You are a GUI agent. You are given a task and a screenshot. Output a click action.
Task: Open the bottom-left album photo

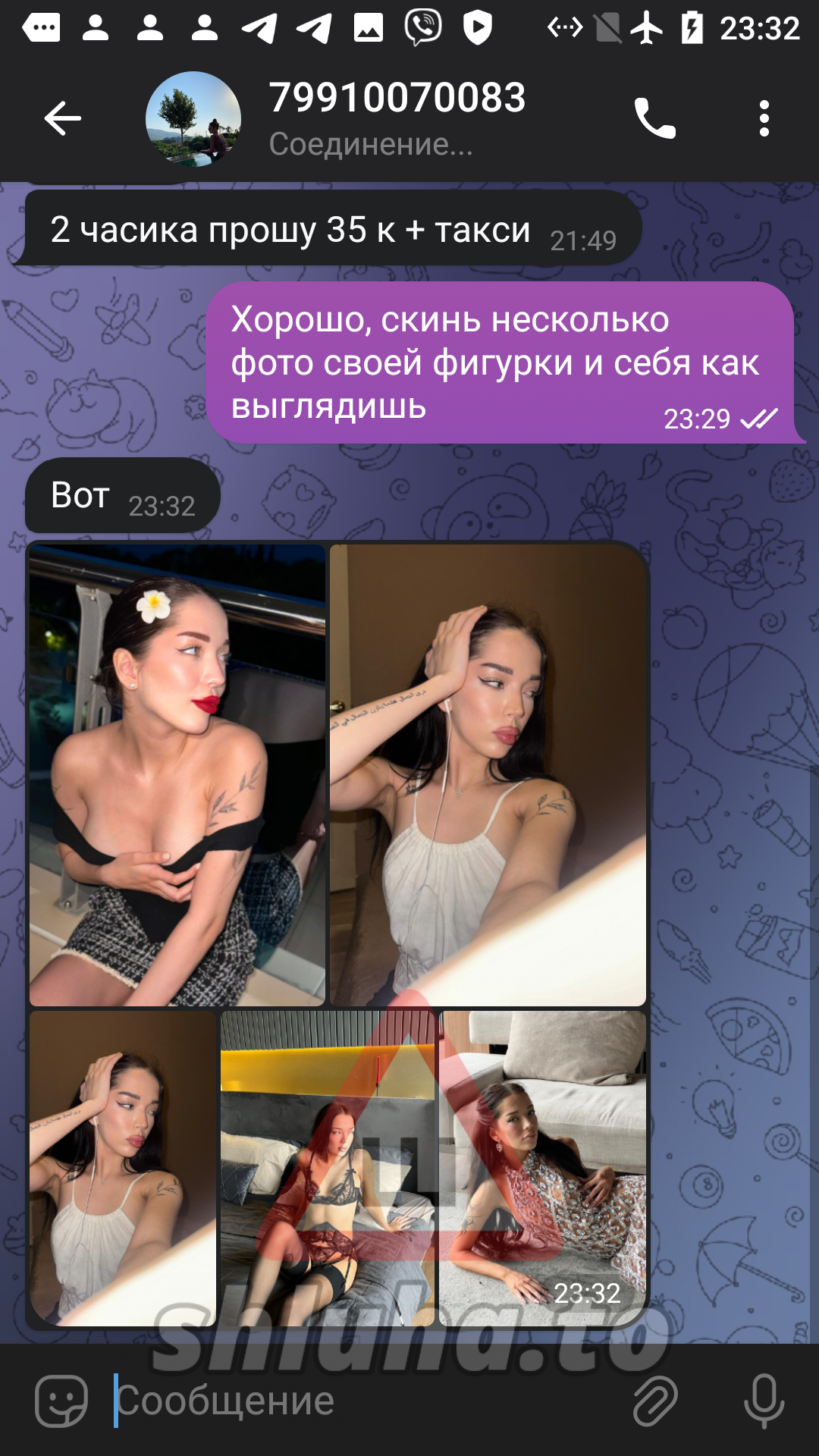point(122,1168)
